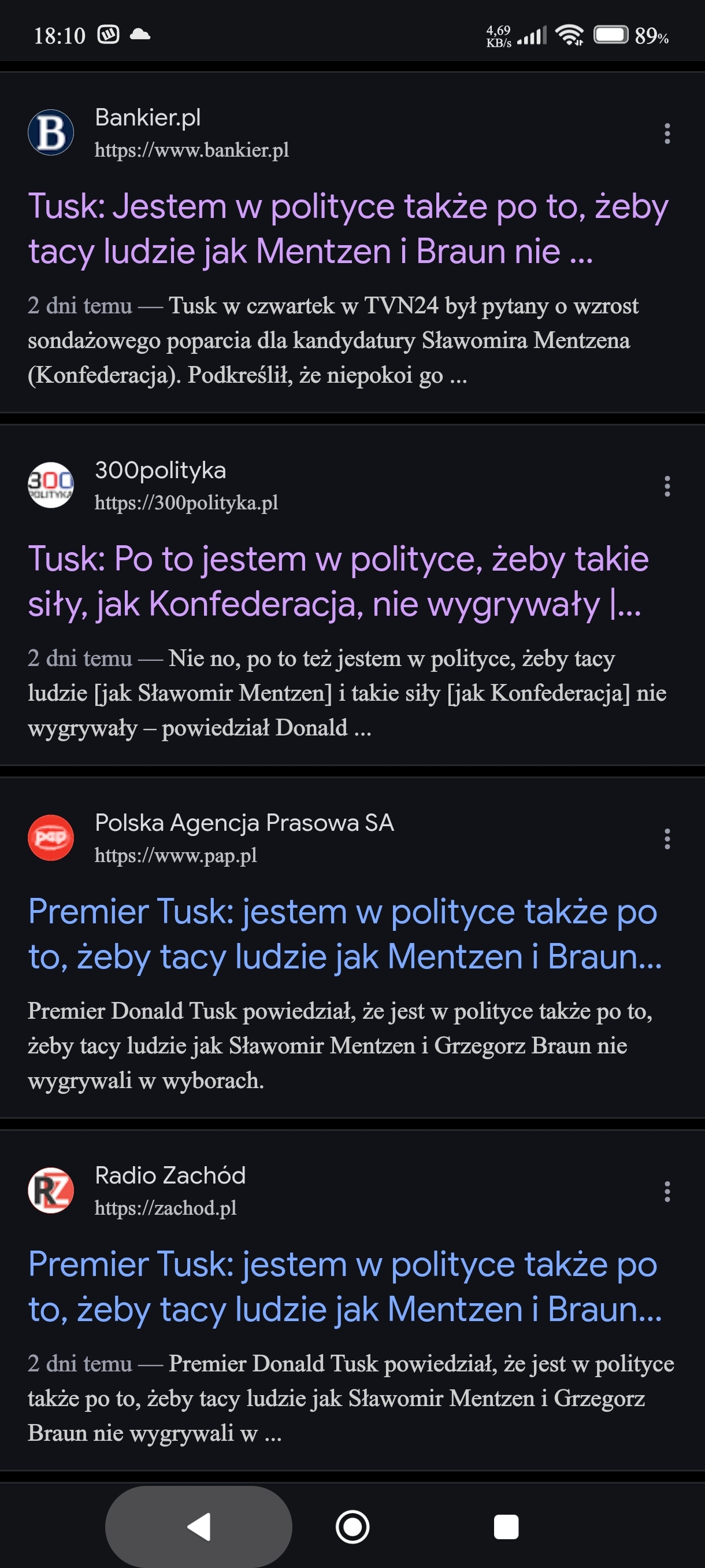
Task: Show more options for the 300polityka result
Action: pos(667,486)
